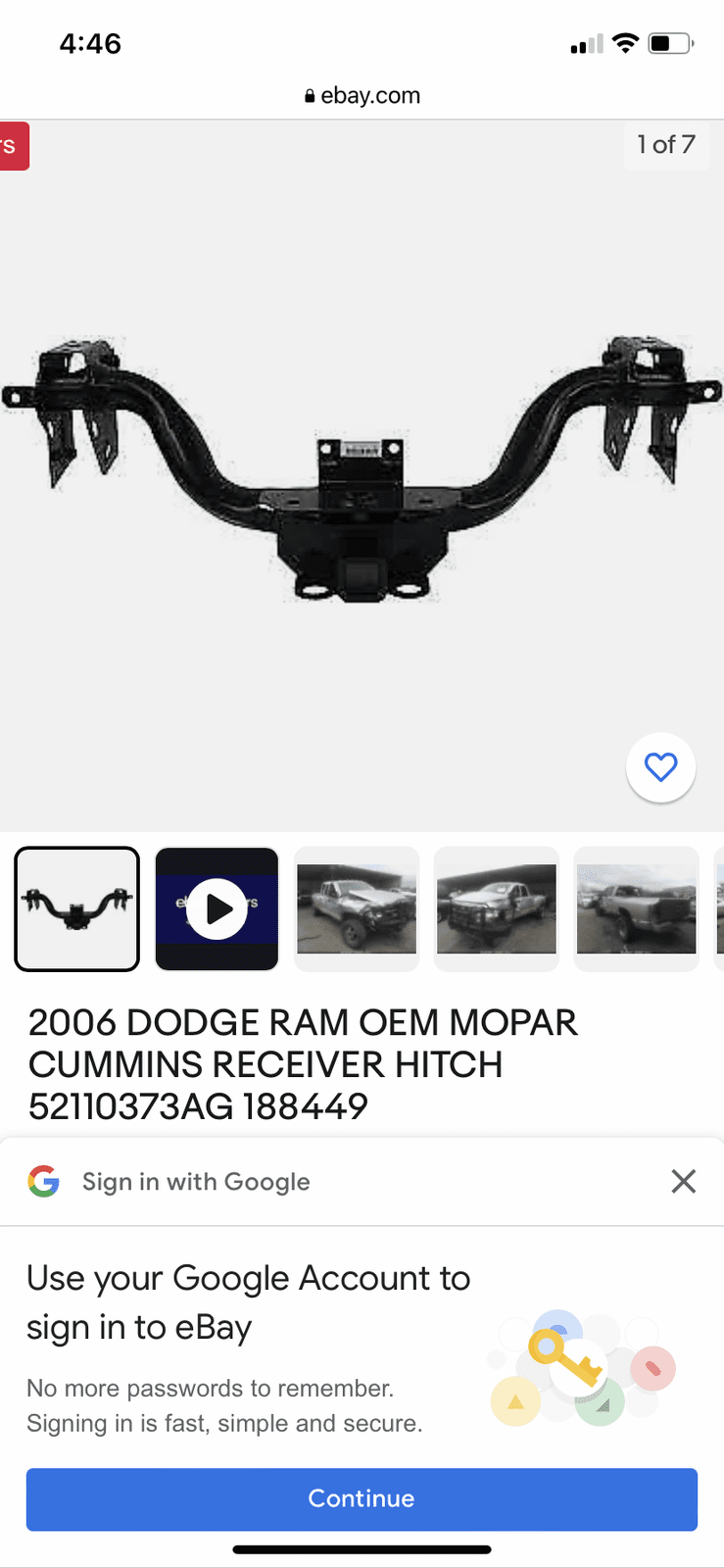Tap the ebay.com address bar

point(362,95)
